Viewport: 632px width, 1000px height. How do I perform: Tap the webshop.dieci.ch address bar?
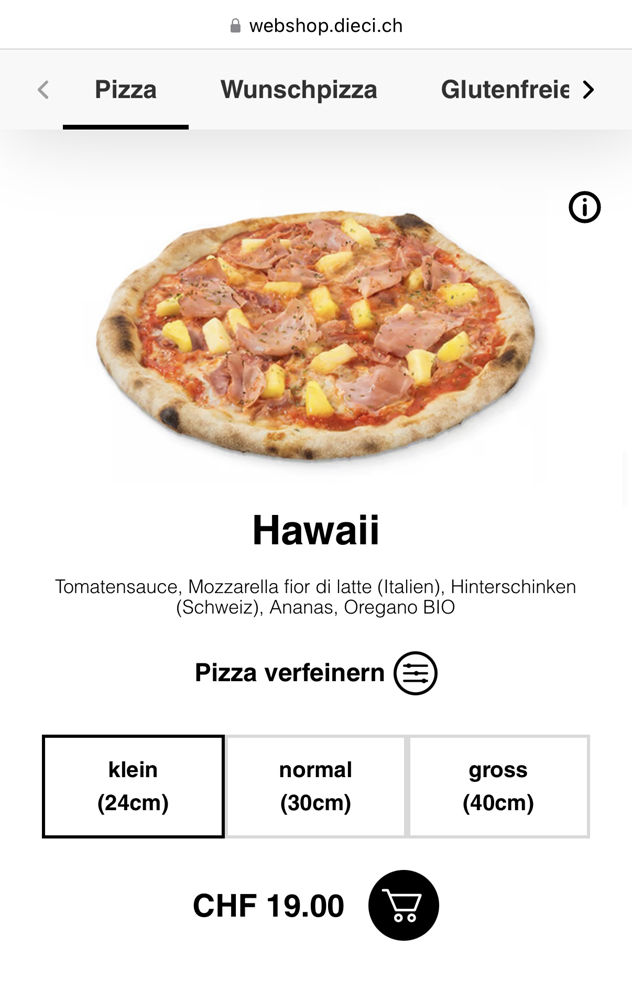[x=316, y=25]
